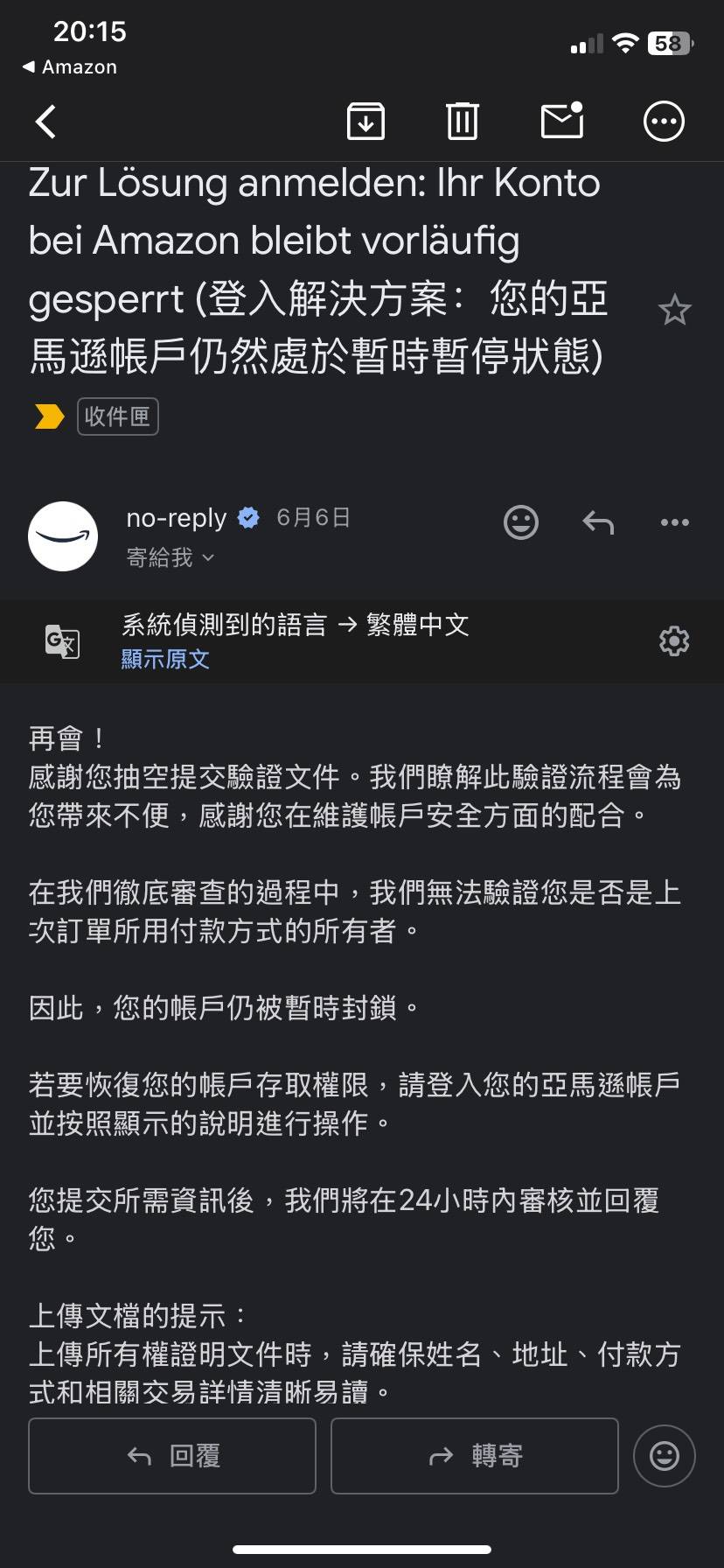Viewport: 724px width, 1568px height.
Task: Return to the Amazon app via the status bar
Action: [x=69, y=67]
